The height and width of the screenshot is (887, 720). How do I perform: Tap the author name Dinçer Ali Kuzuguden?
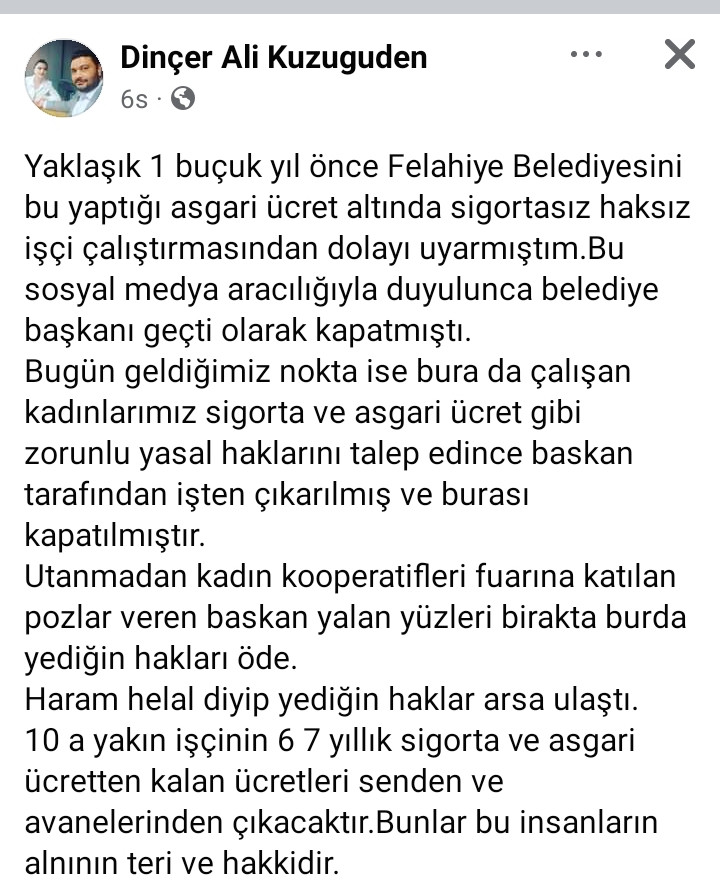click(x=273, y=58)
